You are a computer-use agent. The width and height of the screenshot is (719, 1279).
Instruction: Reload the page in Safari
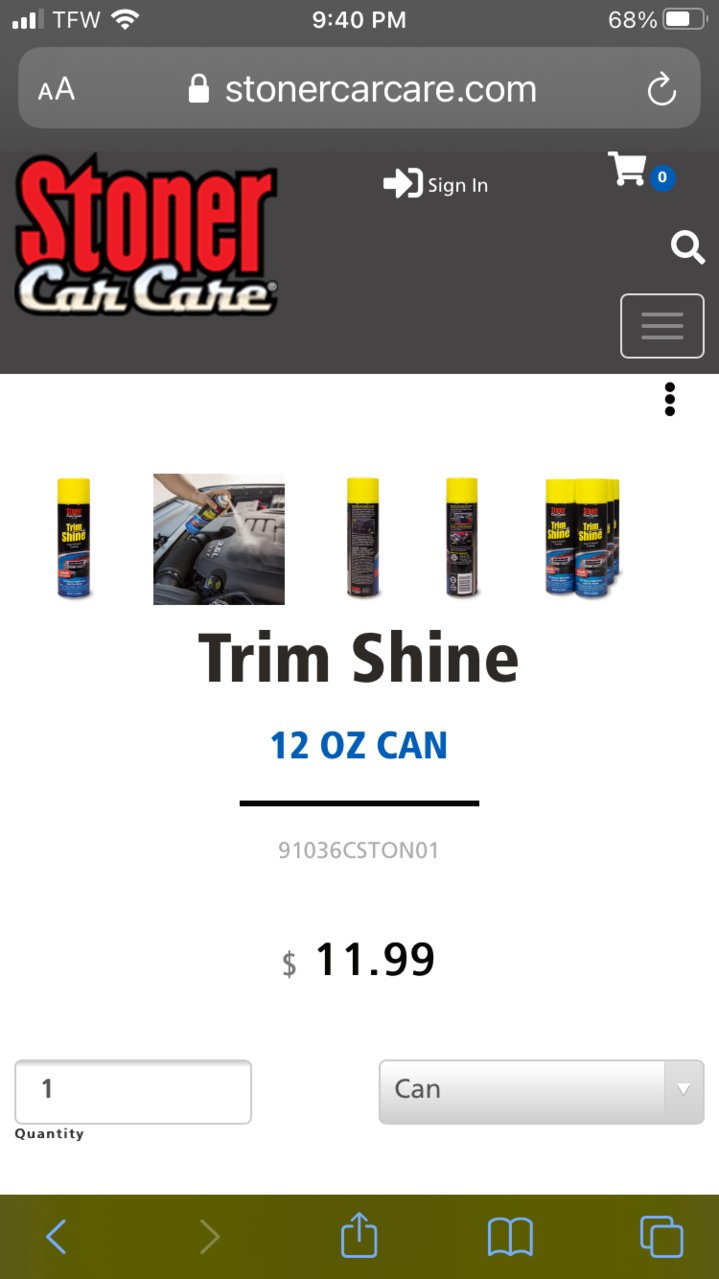click(x=661, y=91)
